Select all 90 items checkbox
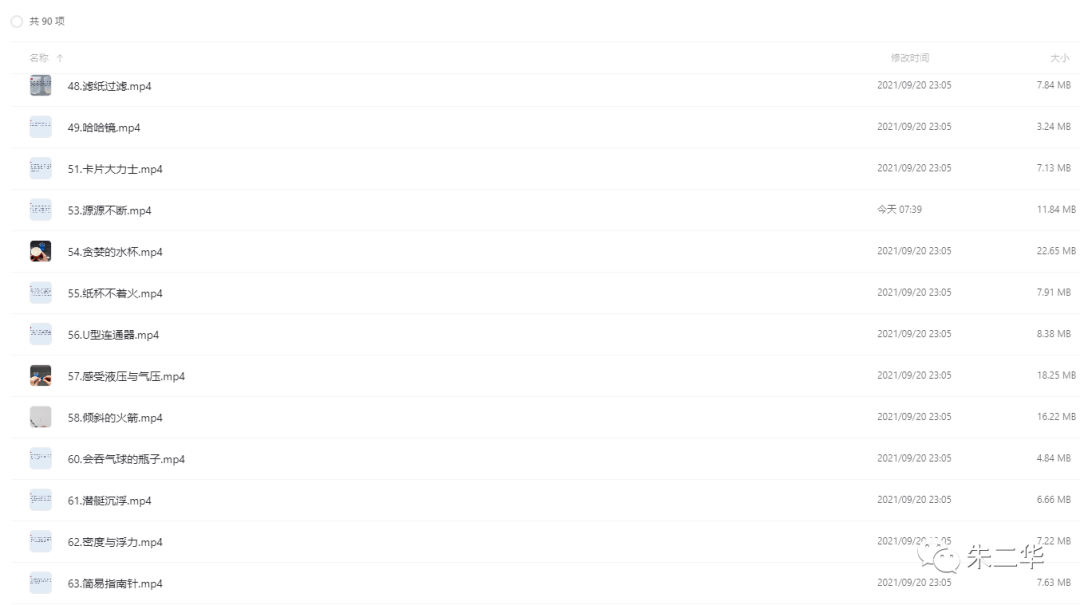Screen dimensions: 1080x605 point(16,22)
